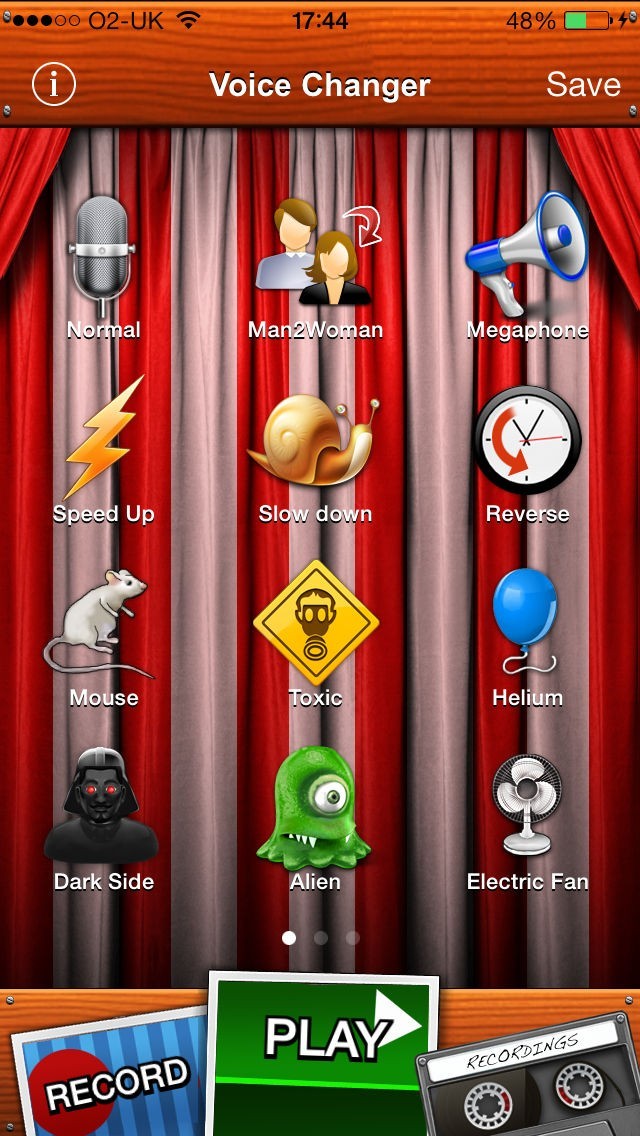Apply the Man2Woman voice effect

(x=315, y=265)
